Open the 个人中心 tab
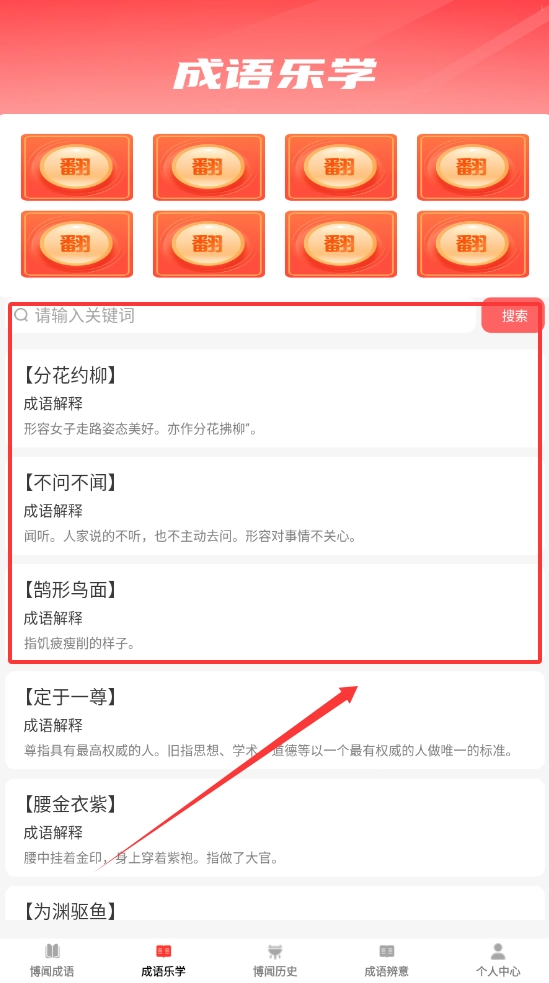 [x=498, y=960]
